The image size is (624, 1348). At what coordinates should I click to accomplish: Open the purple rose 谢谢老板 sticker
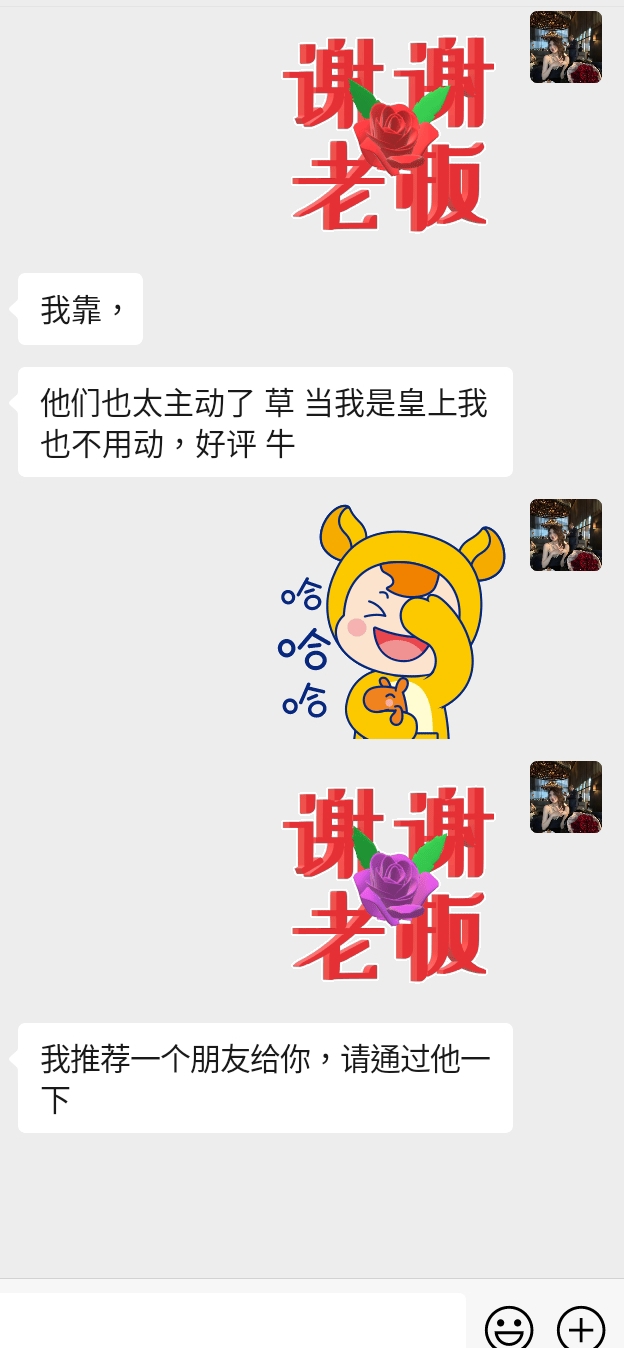point(390,882)
